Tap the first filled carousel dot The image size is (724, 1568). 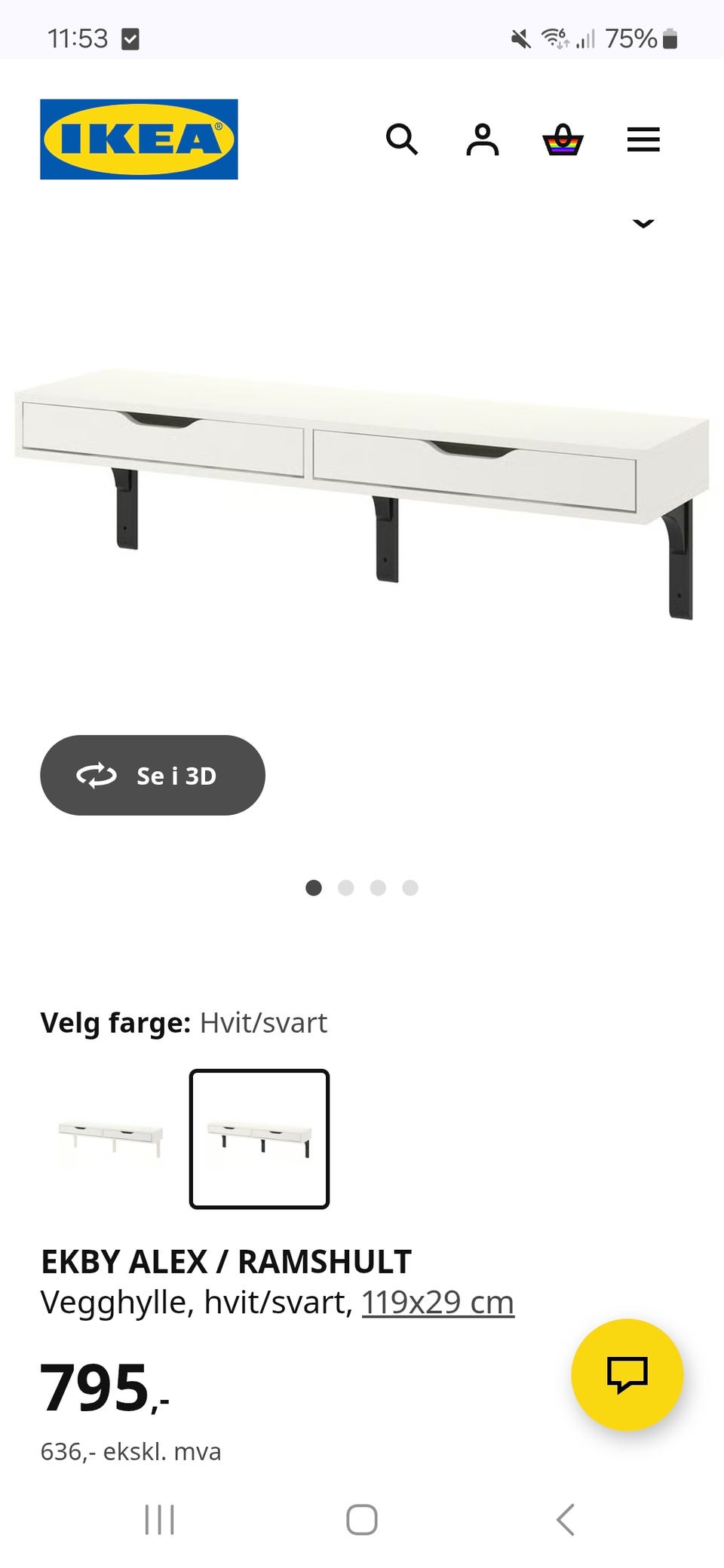coord(315,888)
